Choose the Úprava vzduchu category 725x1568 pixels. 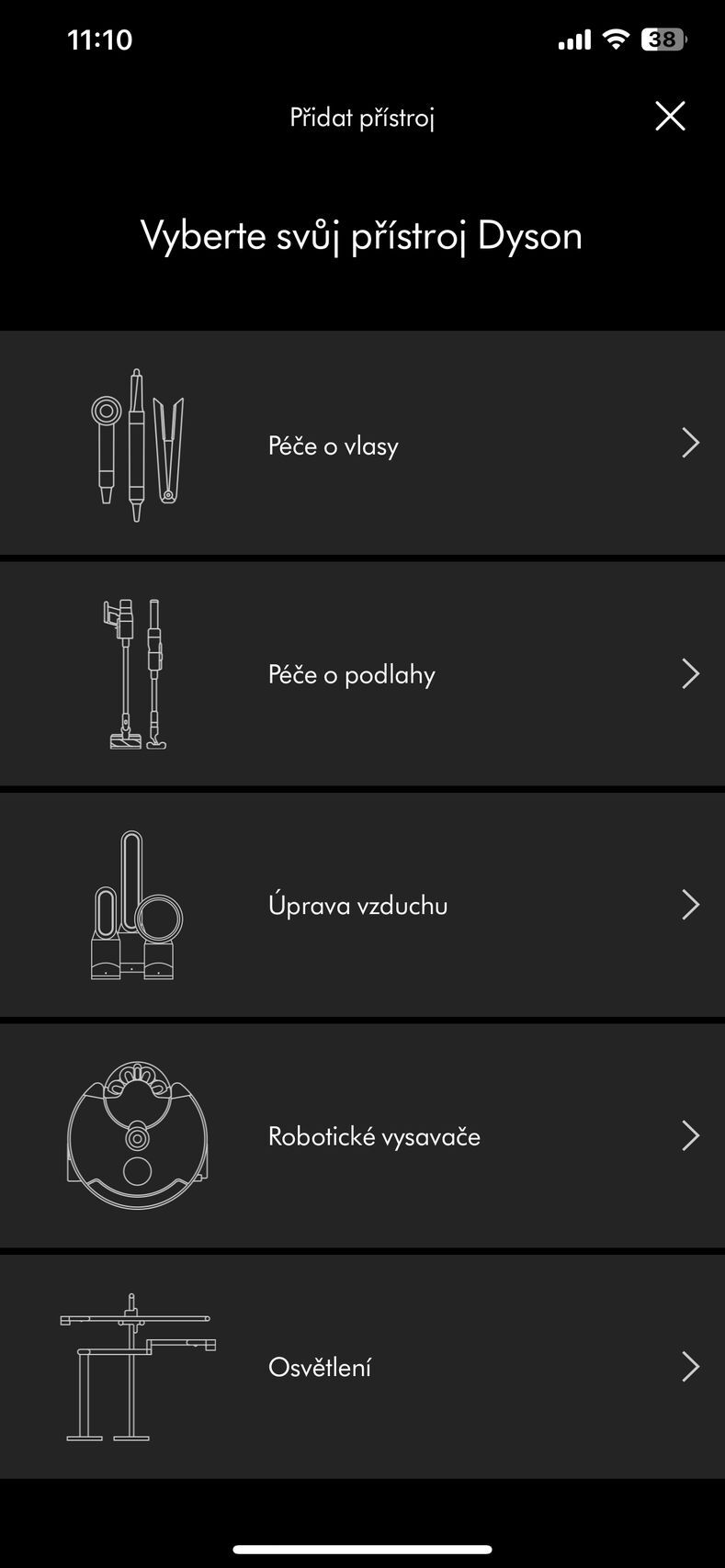(362, 905)
